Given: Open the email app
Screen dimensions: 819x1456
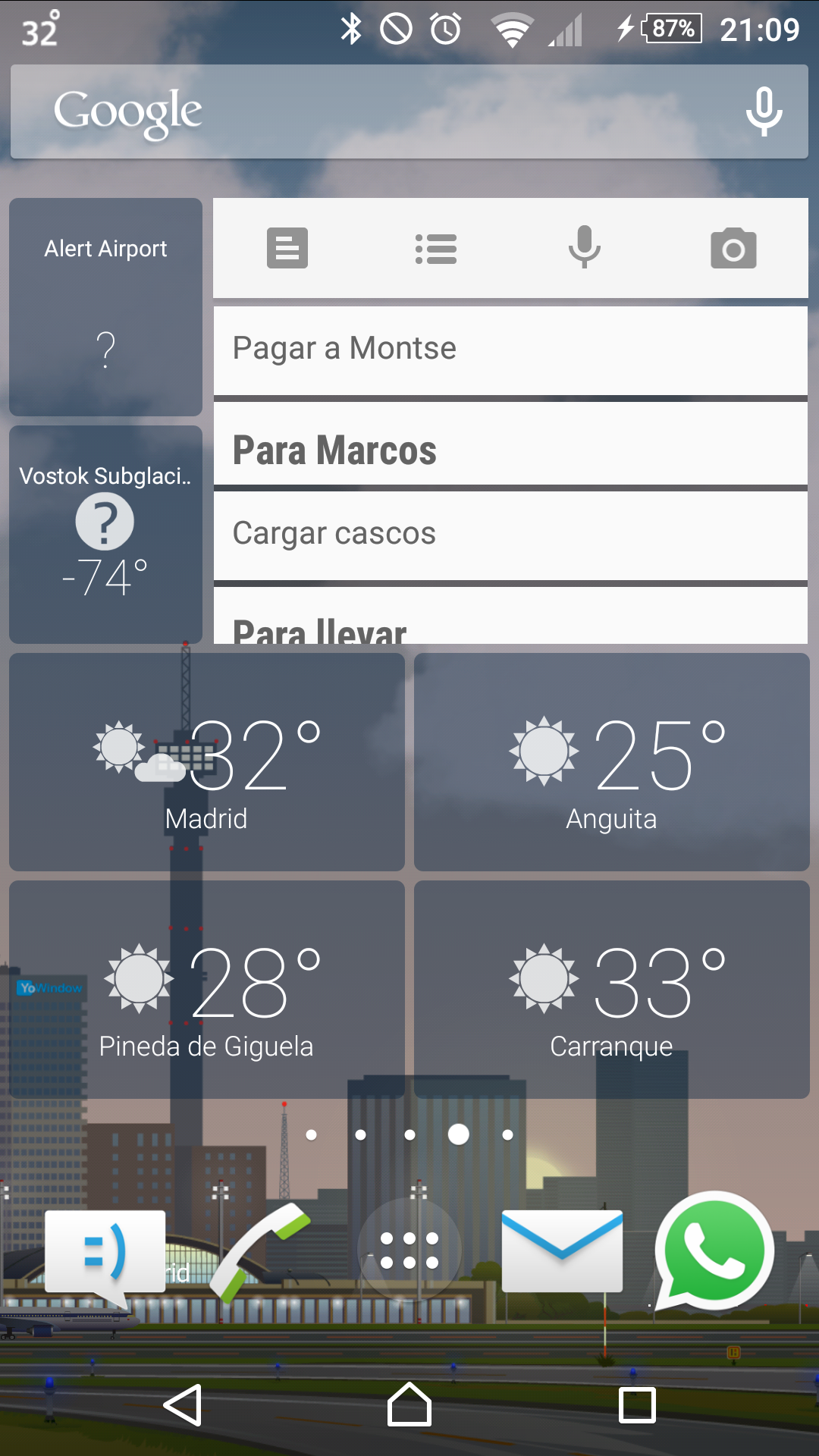Looking at the screenshot, I should [562, 1251].
